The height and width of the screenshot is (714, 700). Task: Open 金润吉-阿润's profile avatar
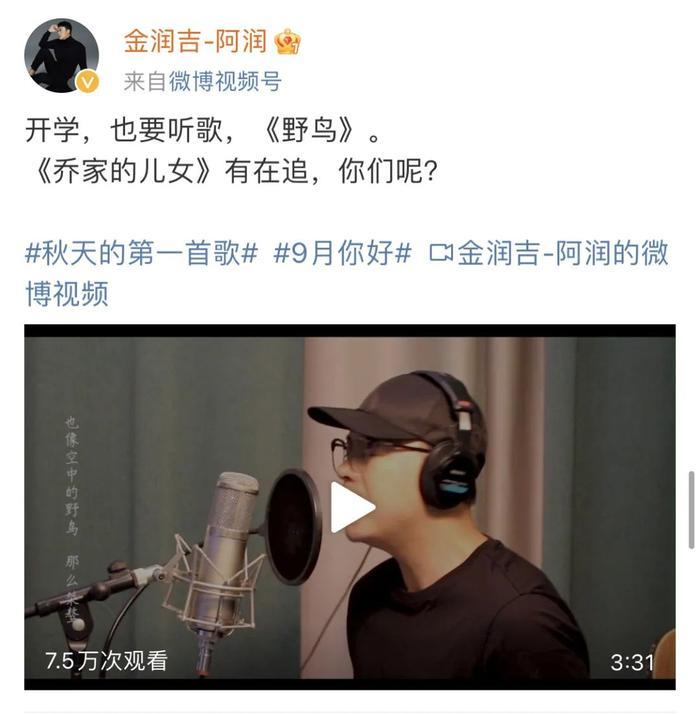[x=61, y=56]
